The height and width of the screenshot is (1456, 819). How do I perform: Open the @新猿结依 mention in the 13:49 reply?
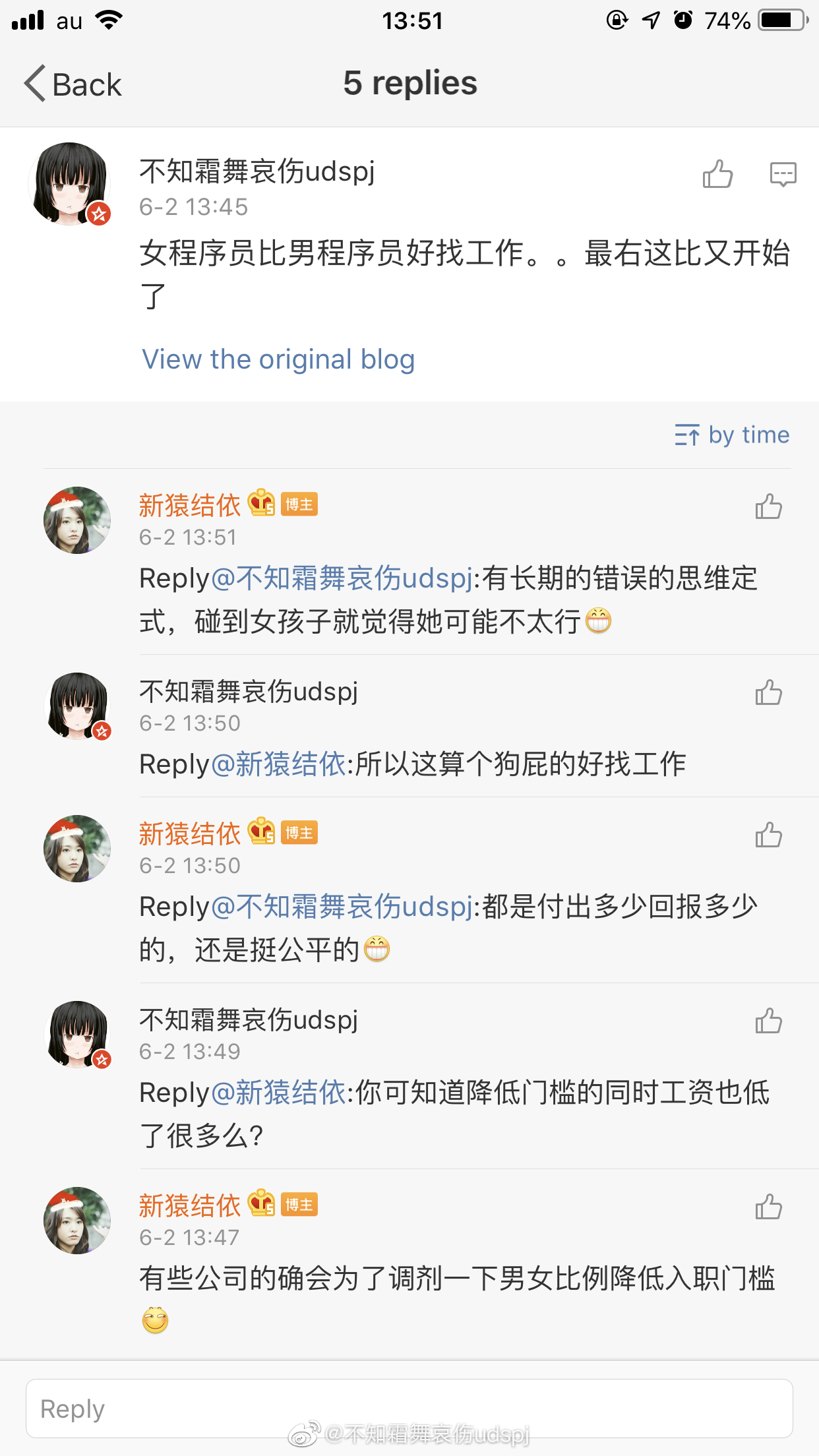tap(278, 1093)
